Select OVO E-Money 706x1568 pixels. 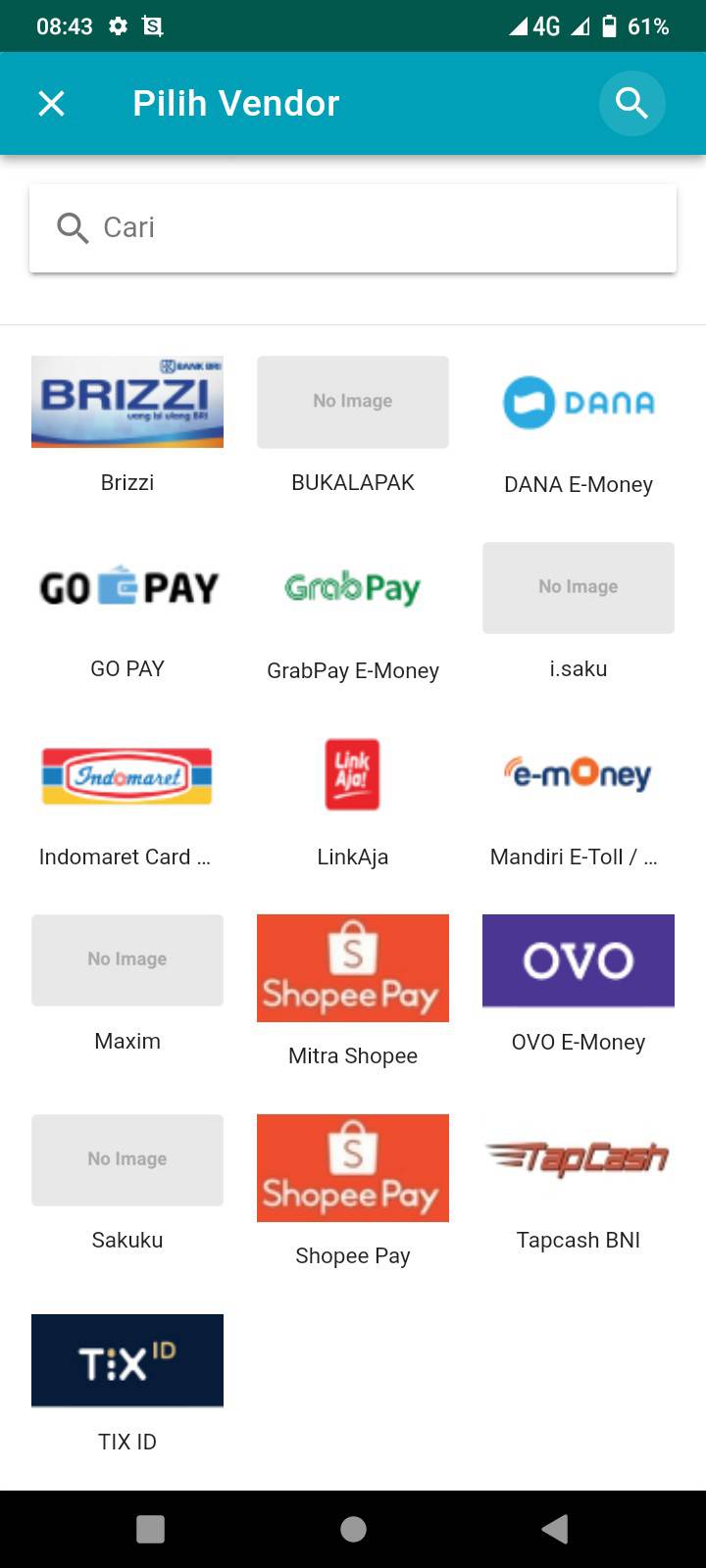point(579,985)
